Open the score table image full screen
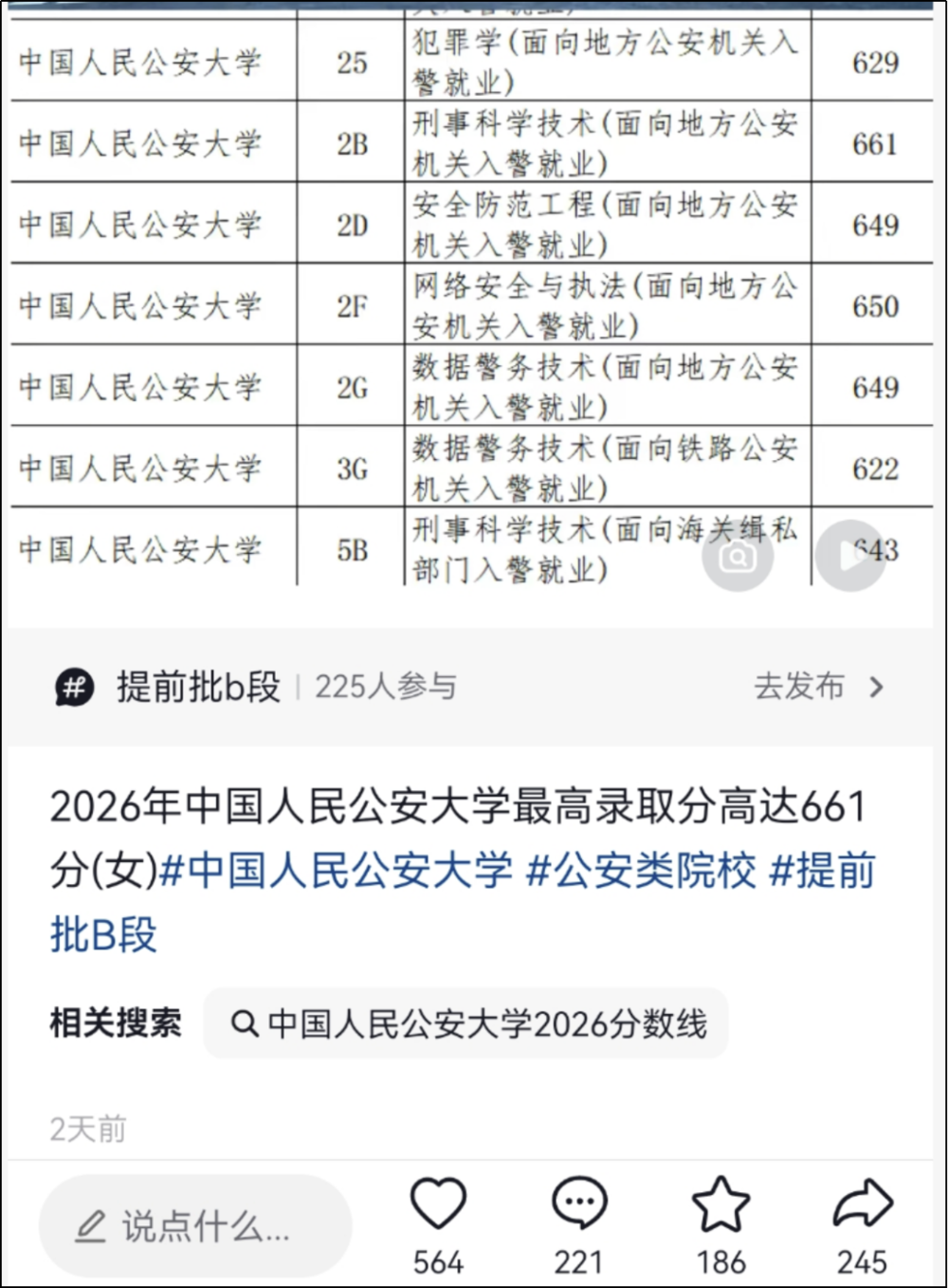 point(472,294)
